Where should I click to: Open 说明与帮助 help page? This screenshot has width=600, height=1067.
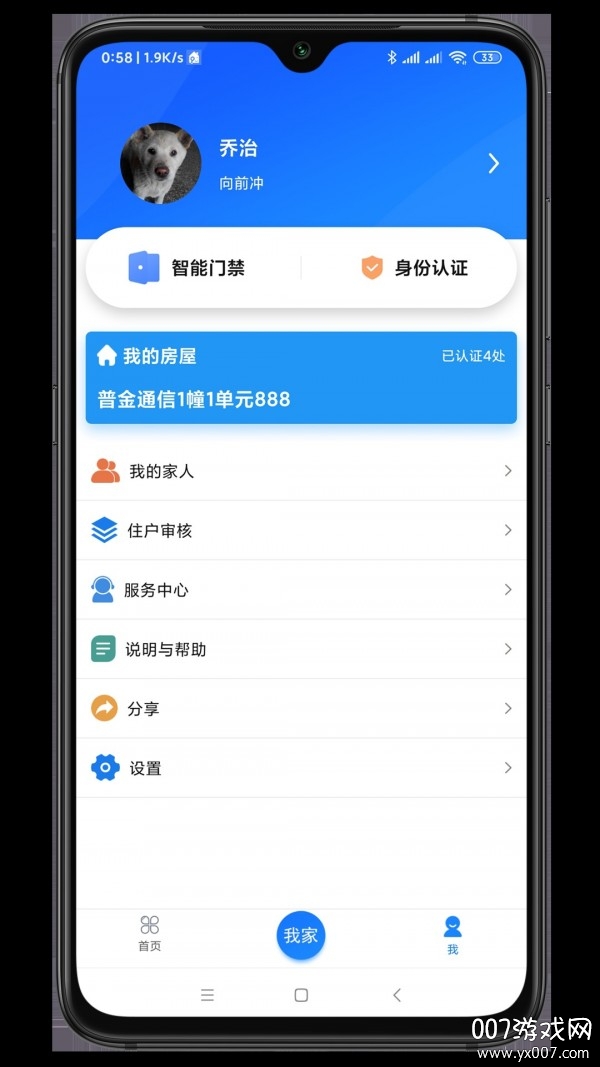(x=300, y=649)
